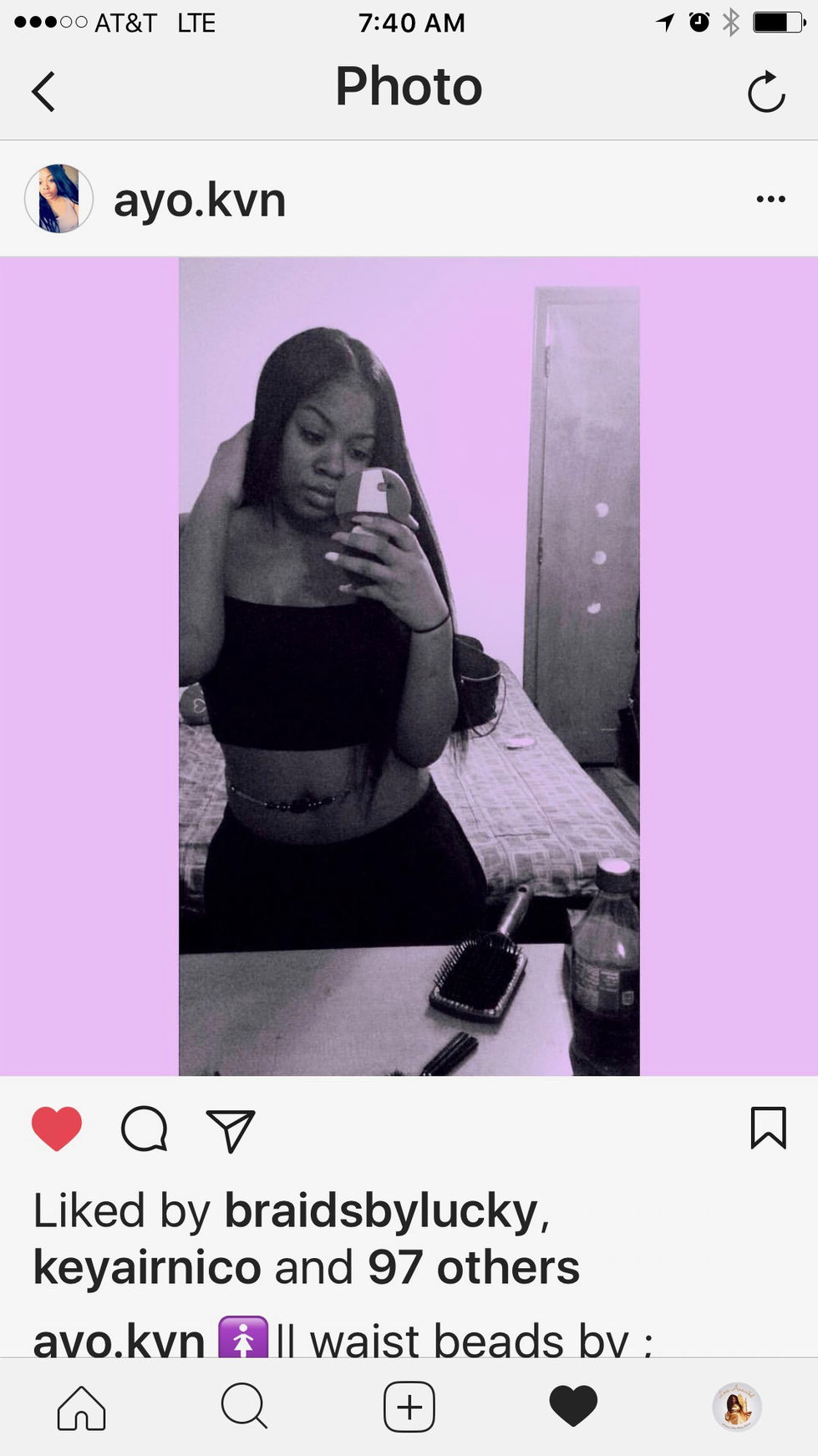818x1456 pixels.
Task: Switch to the Home feed tab
Action: [81, 1407]
